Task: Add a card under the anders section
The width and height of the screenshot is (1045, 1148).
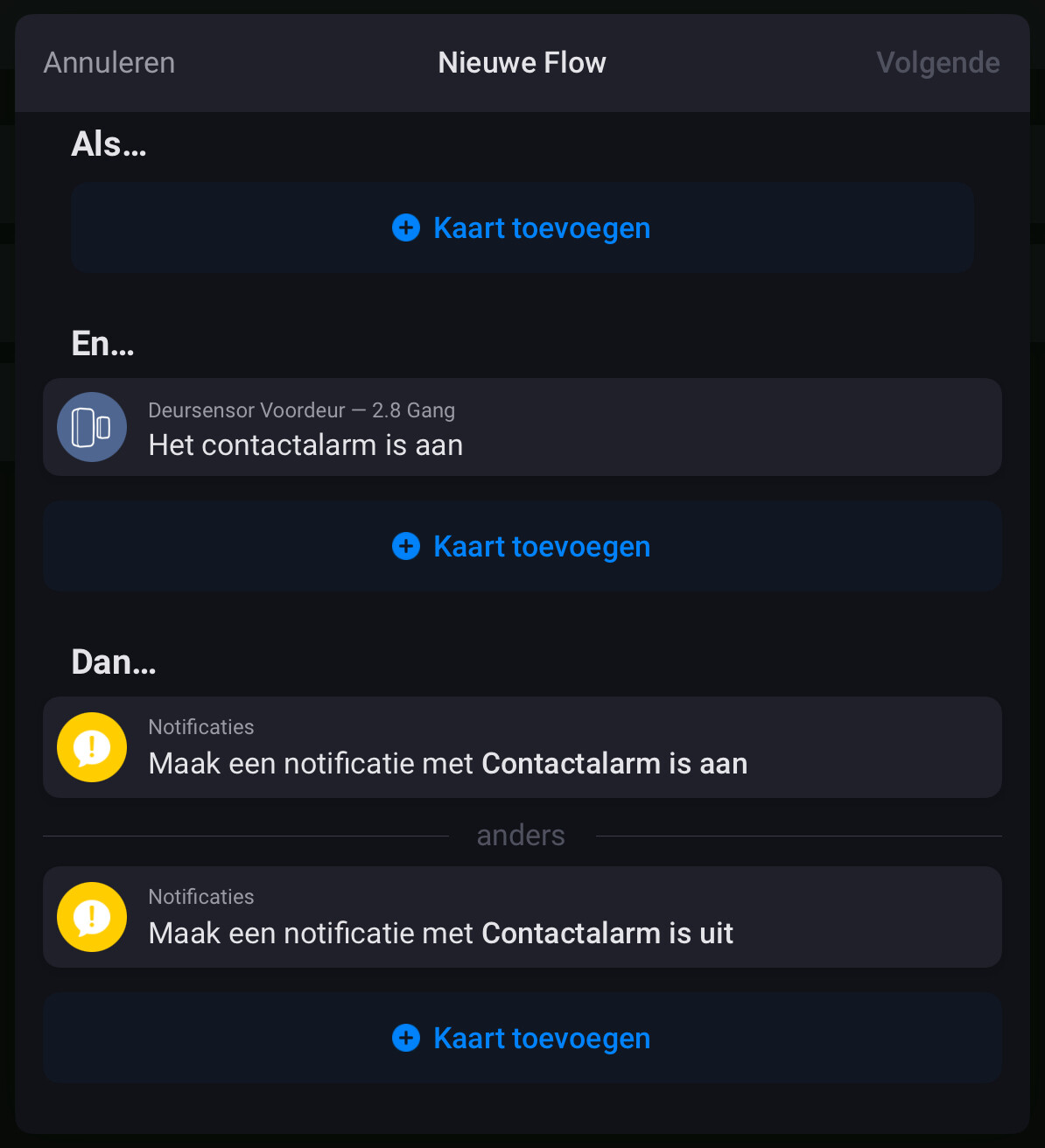Action: [x=522, y=1039]
